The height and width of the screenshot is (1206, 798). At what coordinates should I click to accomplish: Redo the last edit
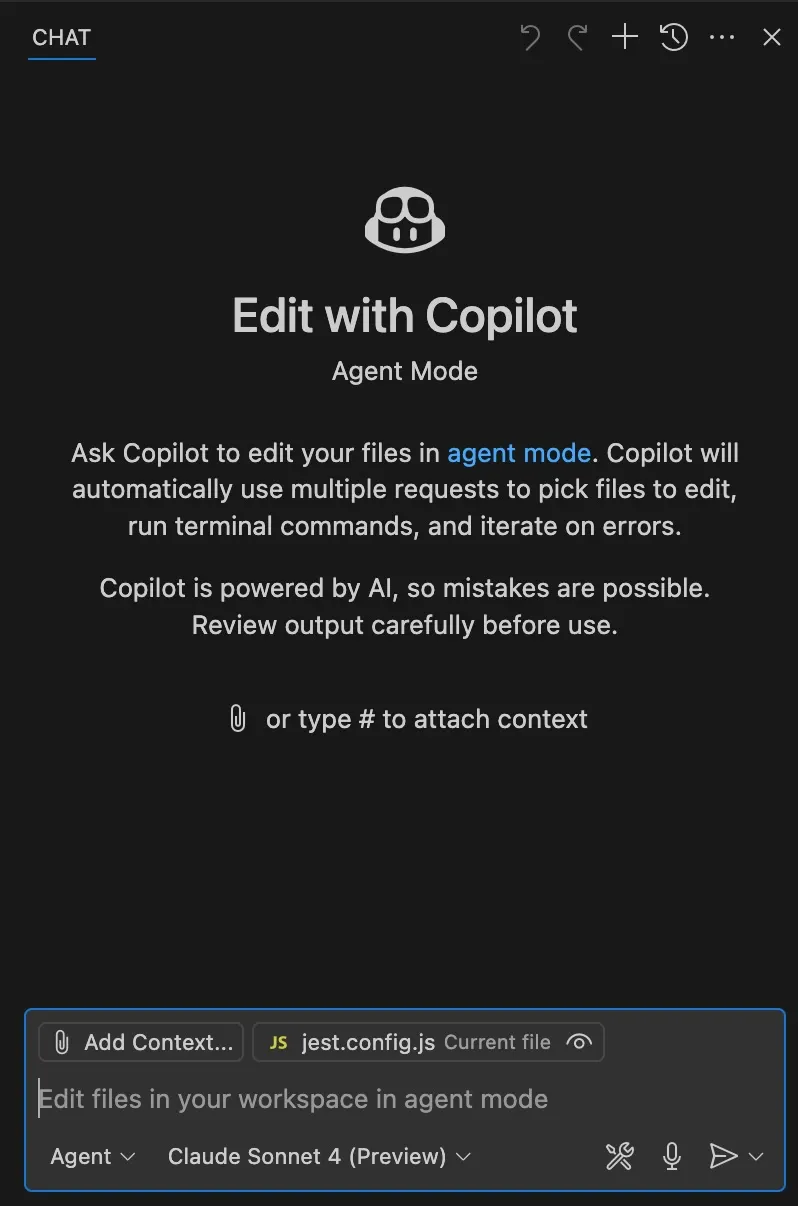click(x=577, y=38)
